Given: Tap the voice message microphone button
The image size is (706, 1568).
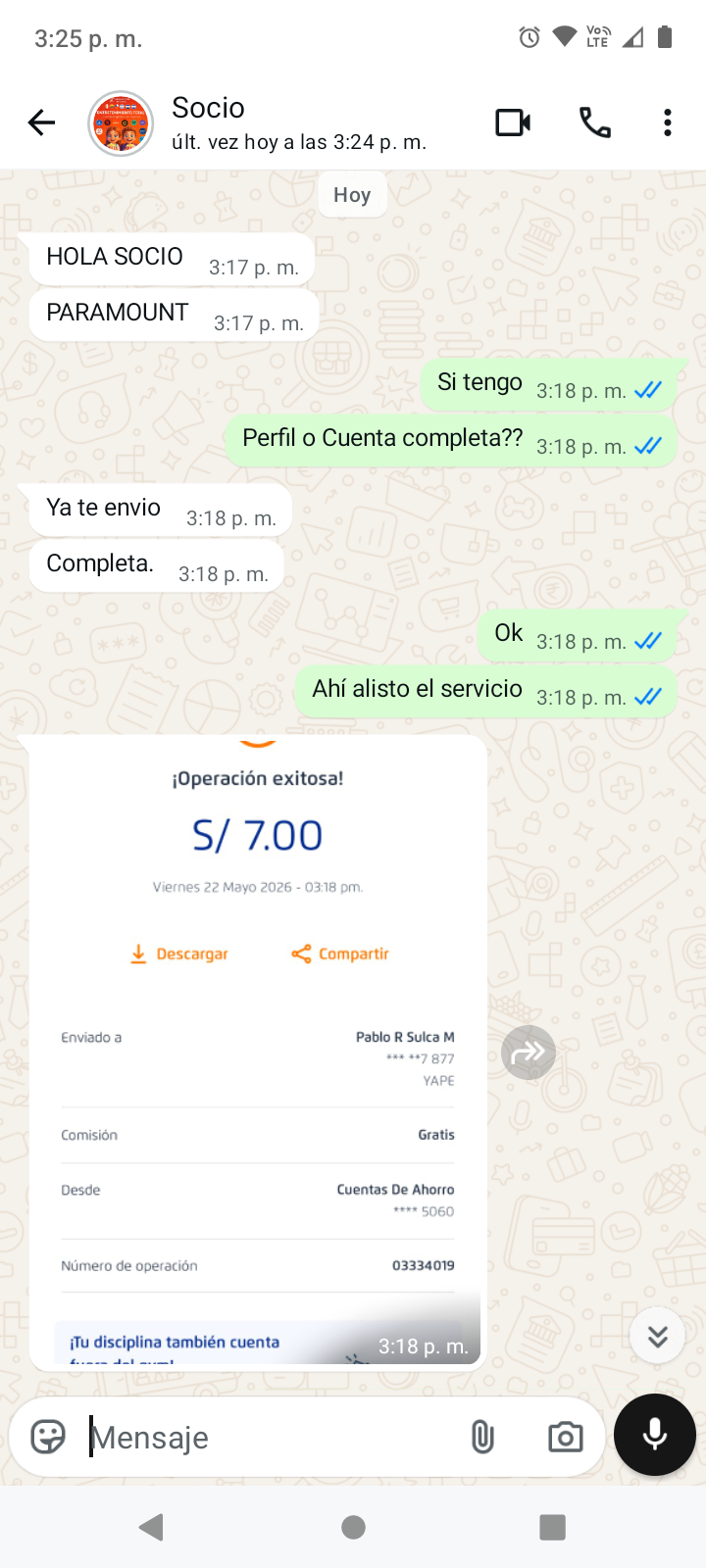Looking at the screenshot, I should tap(655, 1435).
